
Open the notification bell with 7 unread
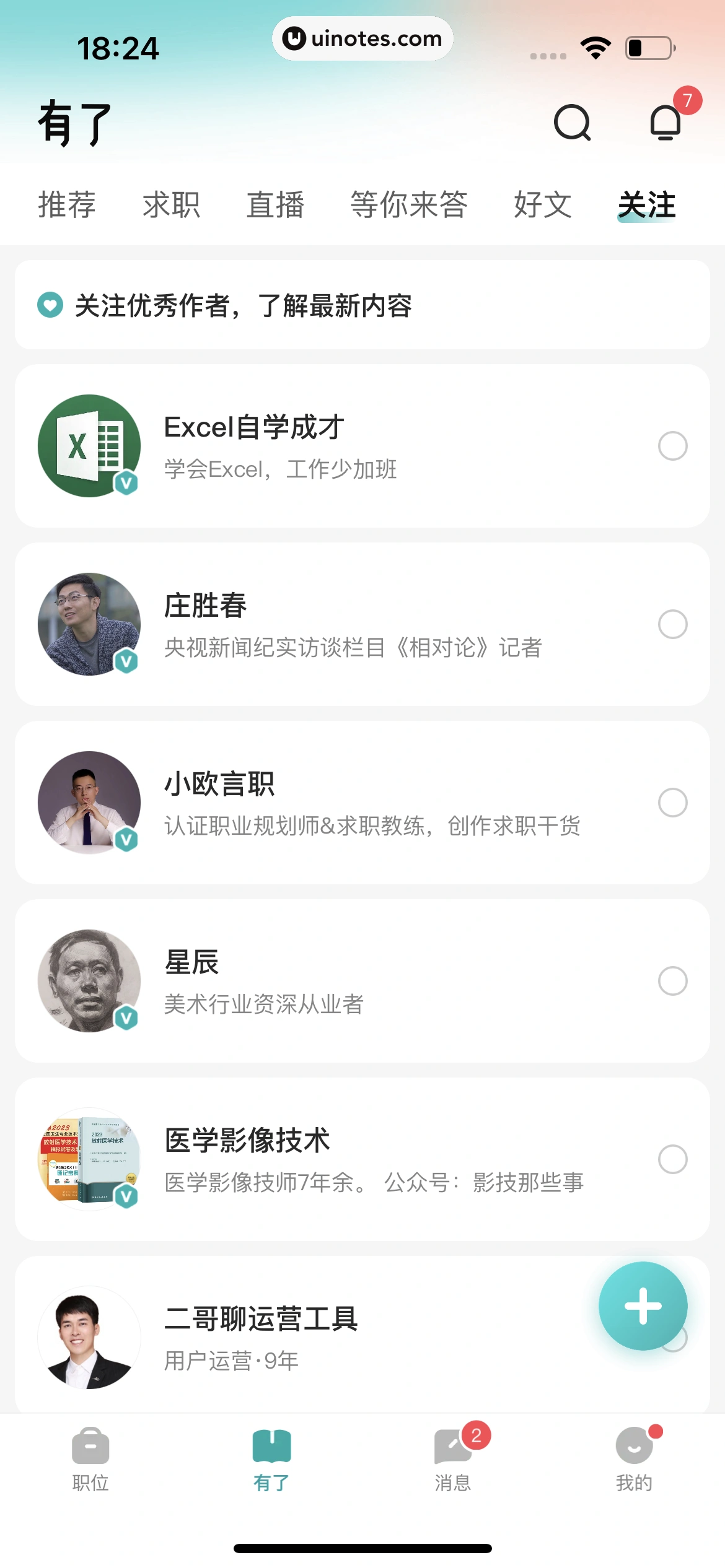pyautogui.click(x=665, y=123)
